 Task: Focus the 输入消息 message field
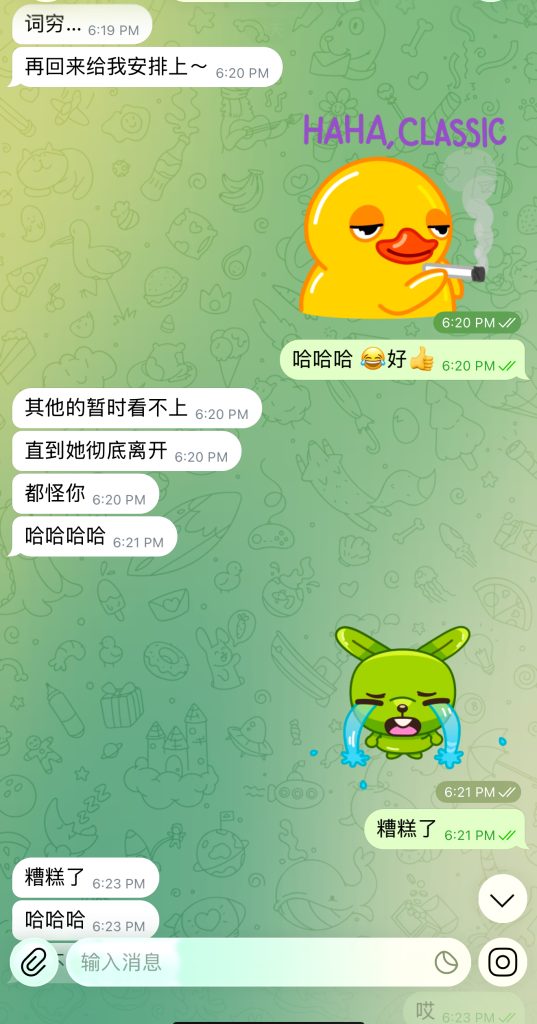[x=255, y=962]
